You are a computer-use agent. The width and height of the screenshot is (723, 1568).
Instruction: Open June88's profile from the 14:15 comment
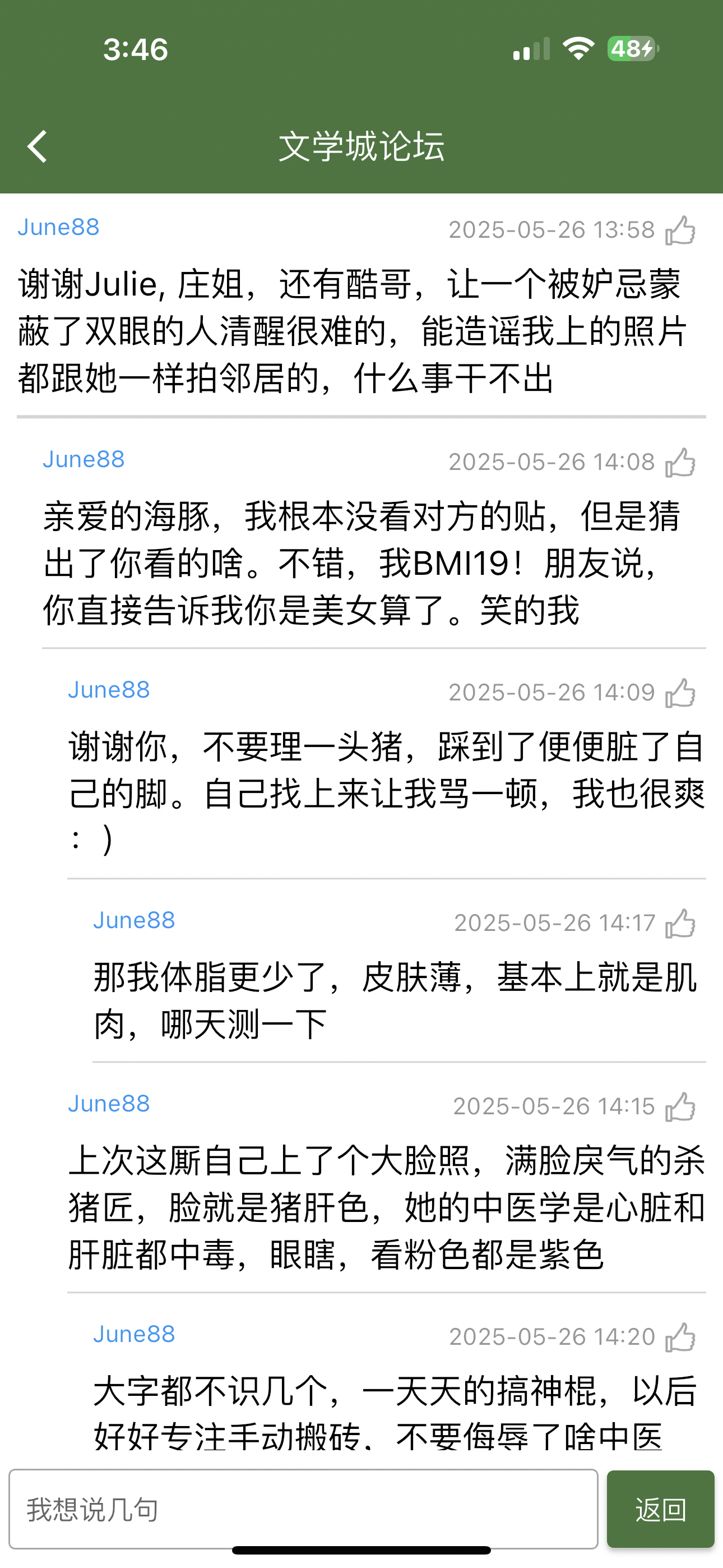109,1104
